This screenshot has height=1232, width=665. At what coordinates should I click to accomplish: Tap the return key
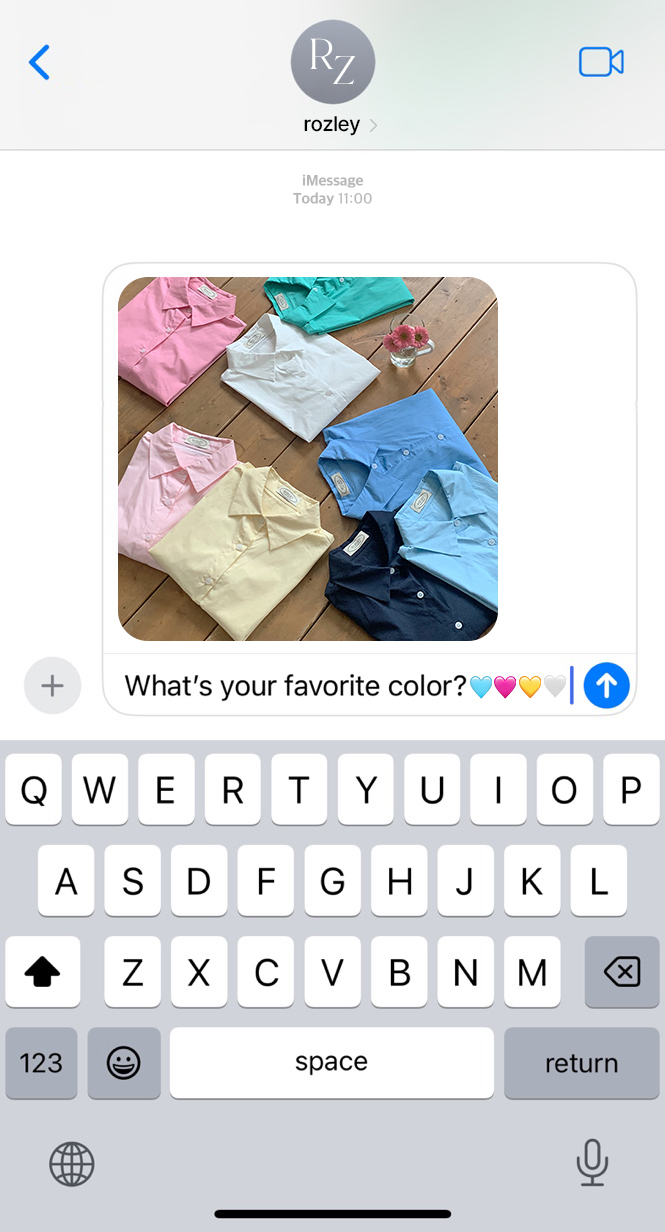point(581,1063)
